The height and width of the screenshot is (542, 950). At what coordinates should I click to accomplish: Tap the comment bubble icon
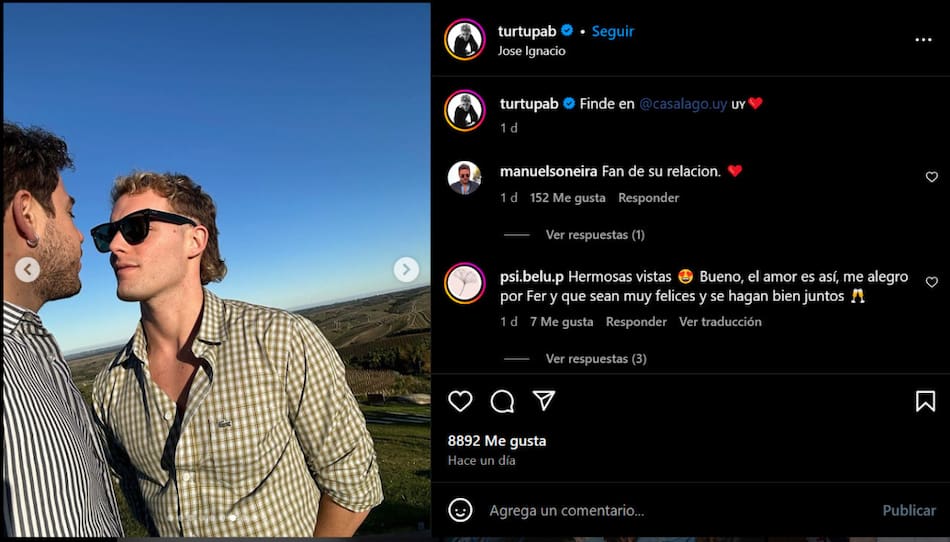(502, 401)
